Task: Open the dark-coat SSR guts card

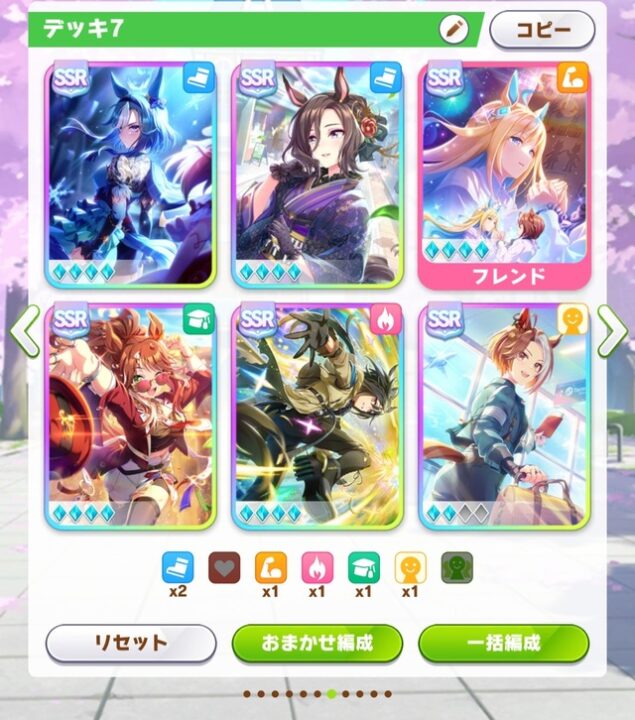Action: 317,415
